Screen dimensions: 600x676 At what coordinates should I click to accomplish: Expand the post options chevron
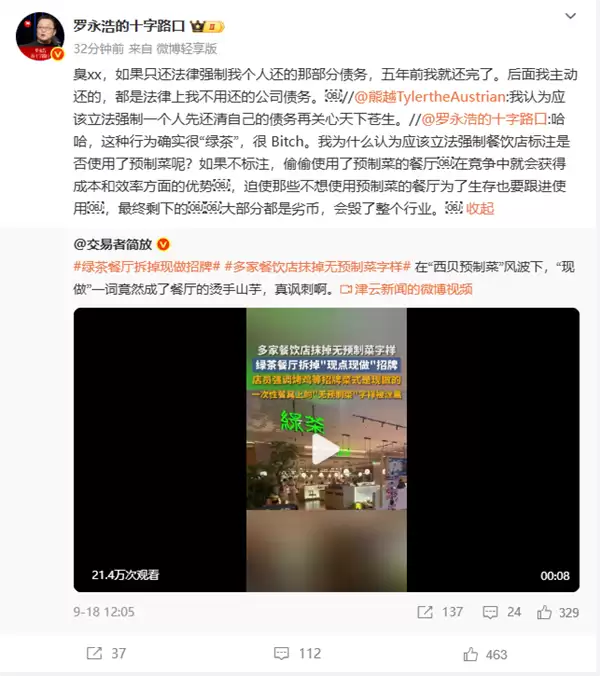pos(570,17)
